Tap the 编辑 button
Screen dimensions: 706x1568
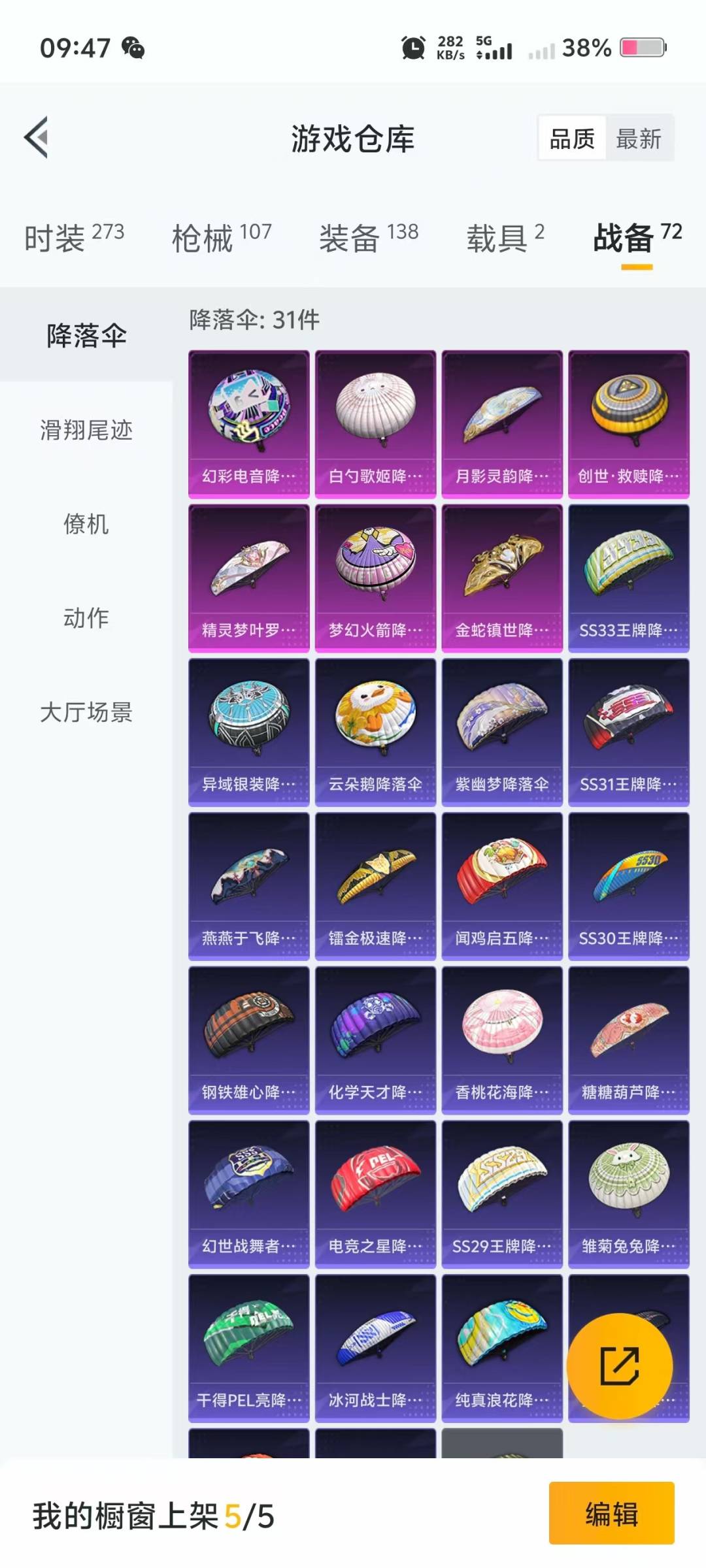[x=611, y=1513]
